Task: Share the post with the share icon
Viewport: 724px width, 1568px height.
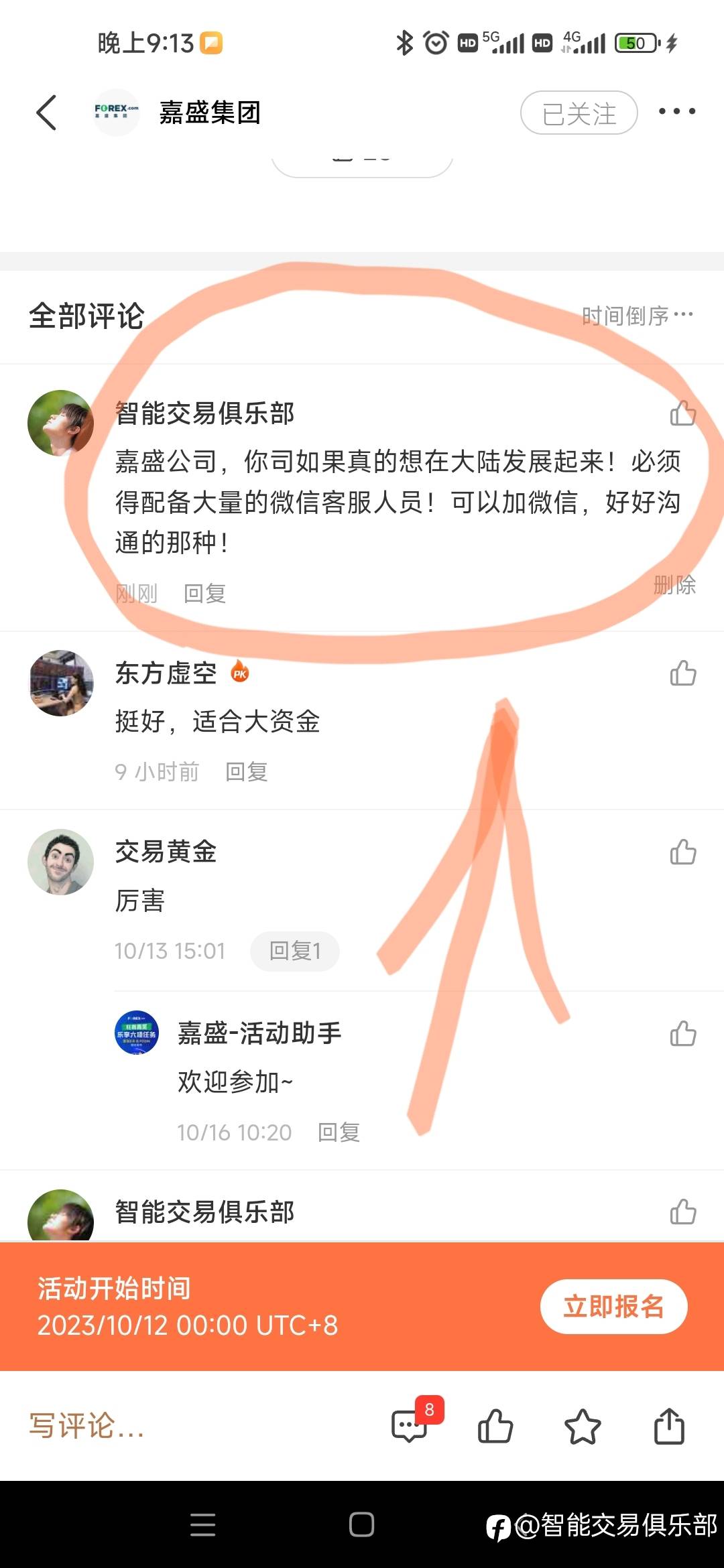Action: (x=669, y=1426)
